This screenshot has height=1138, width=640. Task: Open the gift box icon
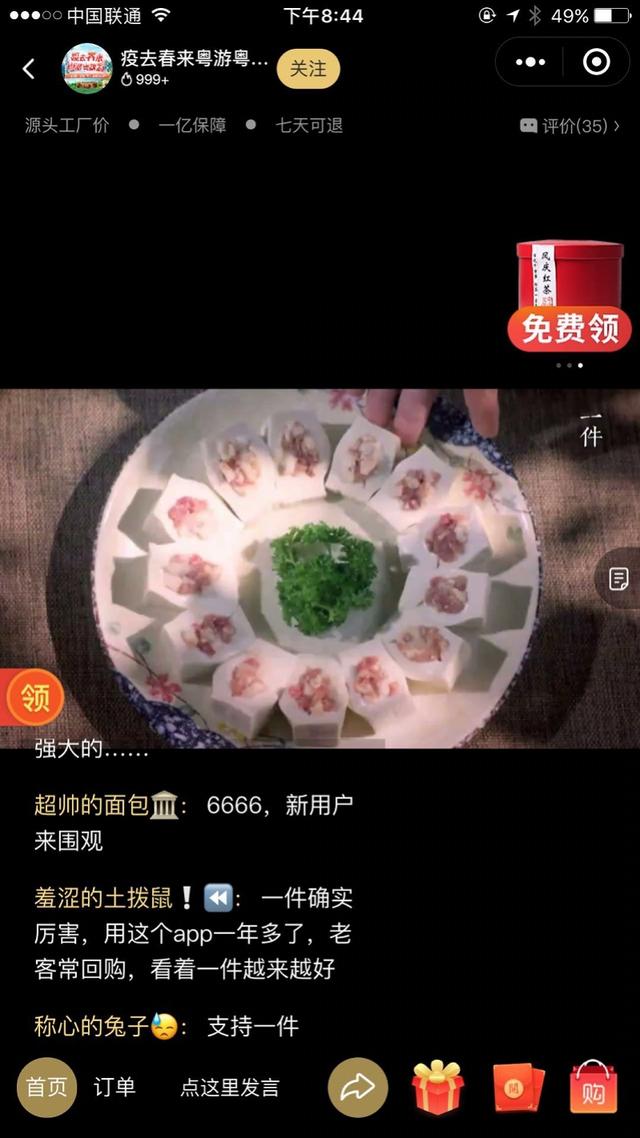tap(438, 1087)
